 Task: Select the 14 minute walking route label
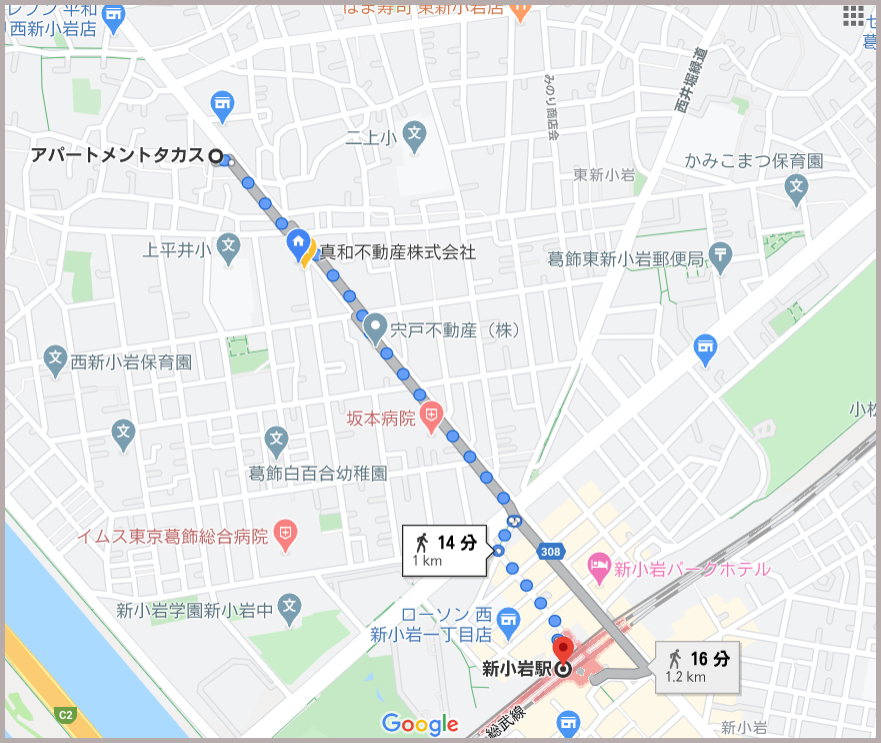tap(446, 549)
